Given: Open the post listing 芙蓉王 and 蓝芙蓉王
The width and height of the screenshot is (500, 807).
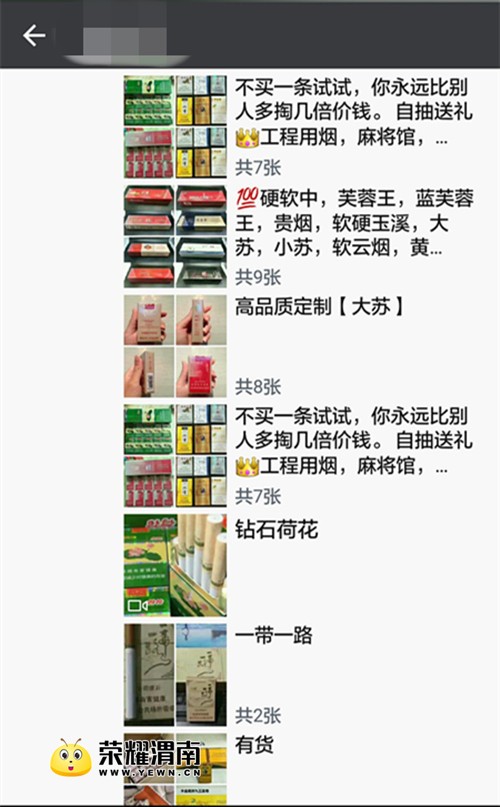Looking at the screenshot, I should click(299, 236).
